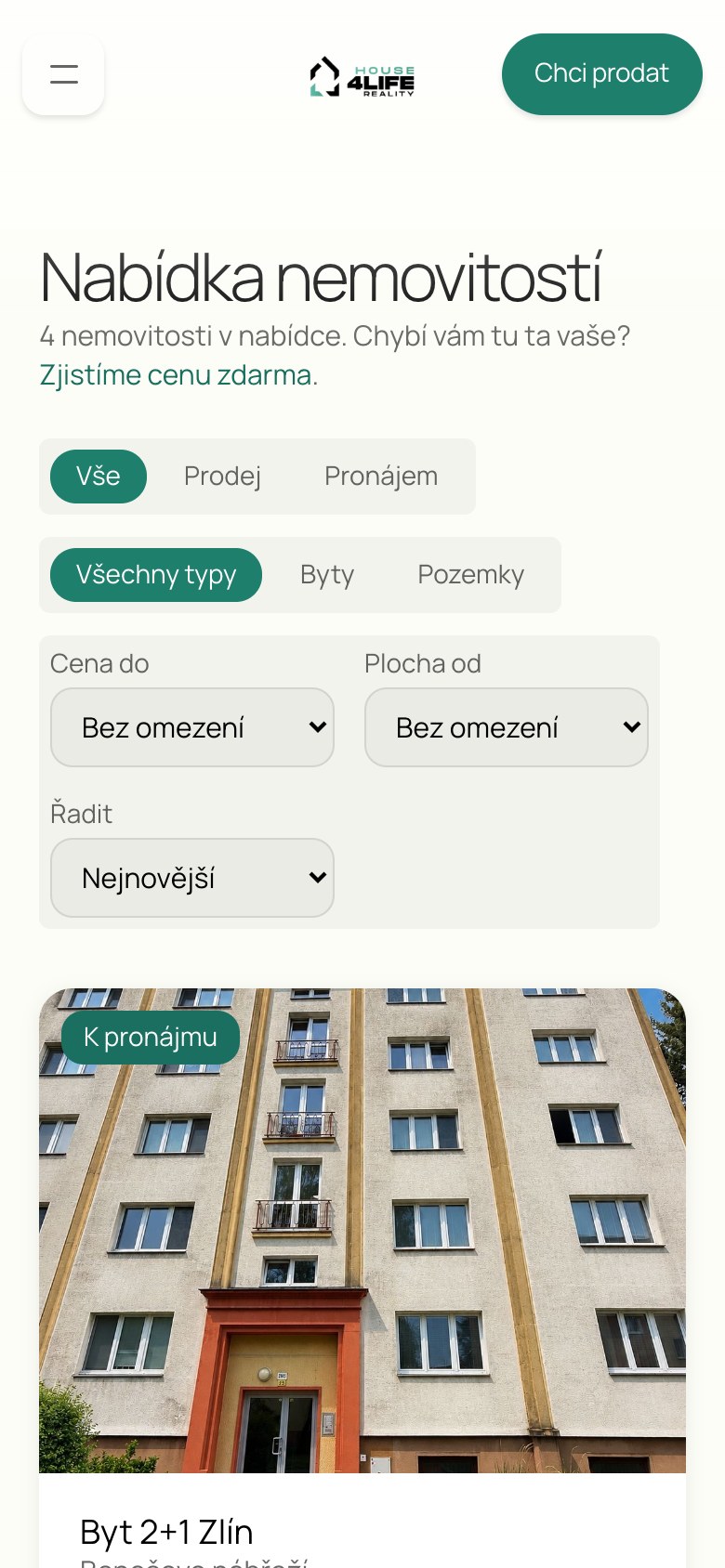Viewport: 725px width, 1568px height.
Task: Switch to the Pronájem filter
Action: [x=381, y=477]
